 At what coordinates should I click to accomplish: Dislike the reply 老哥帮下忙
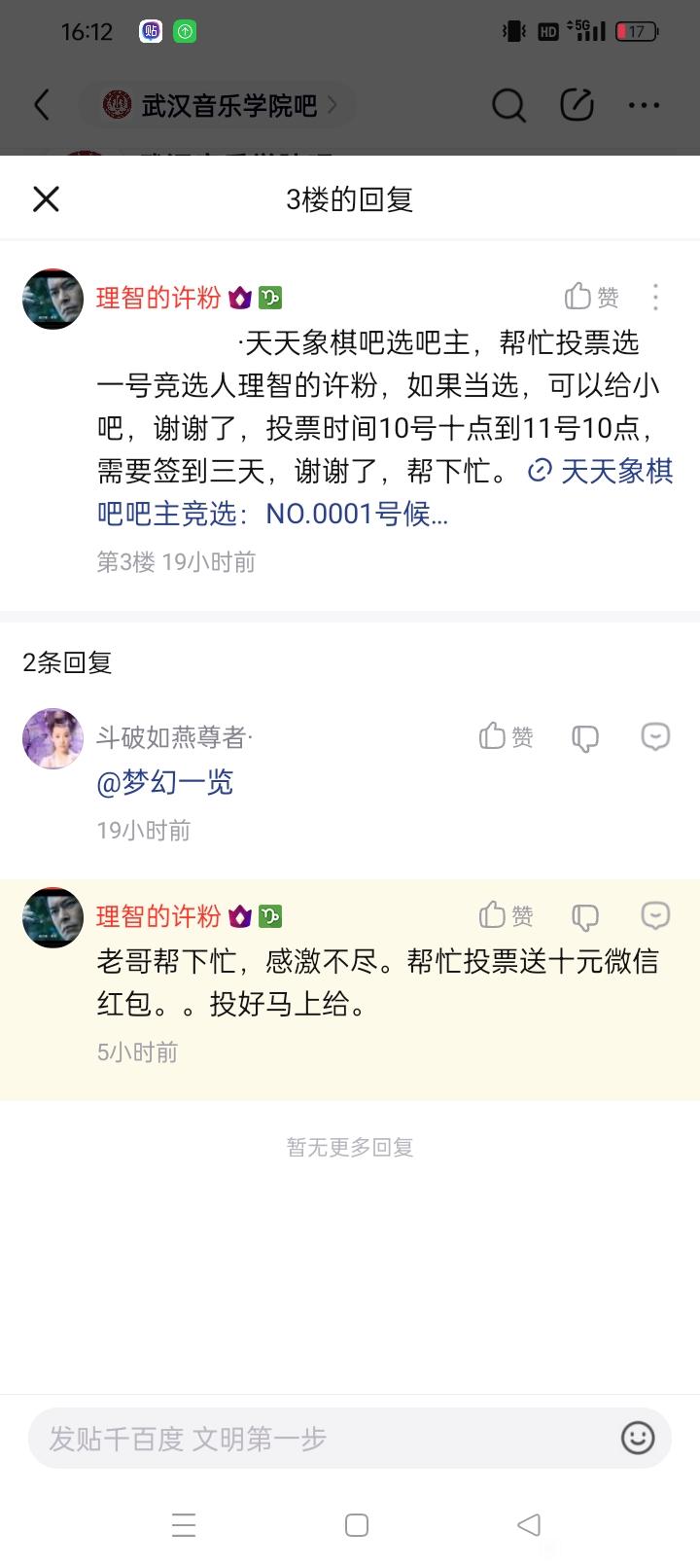pos(585,916)
